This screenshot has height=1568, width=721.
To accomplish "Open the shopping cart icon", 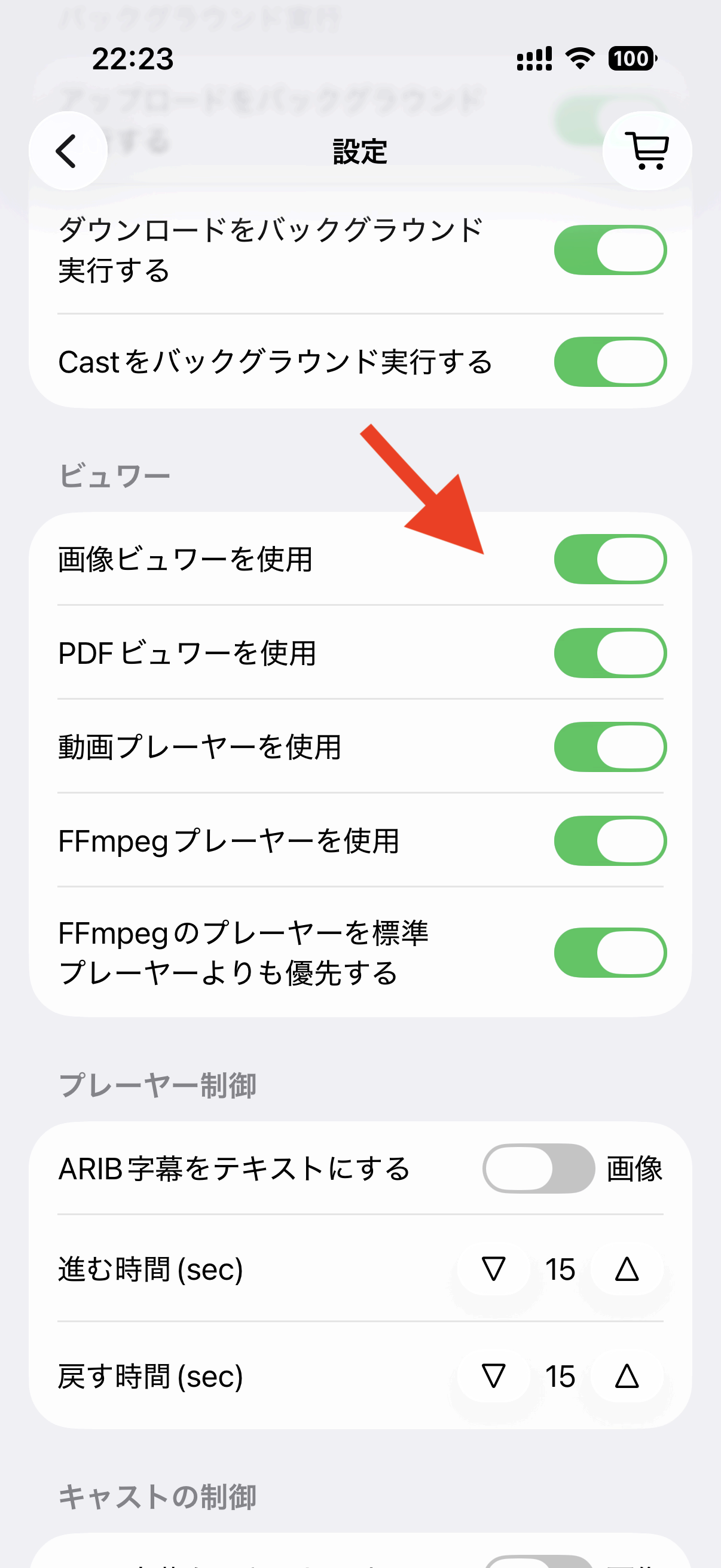I will pos(647,151).
